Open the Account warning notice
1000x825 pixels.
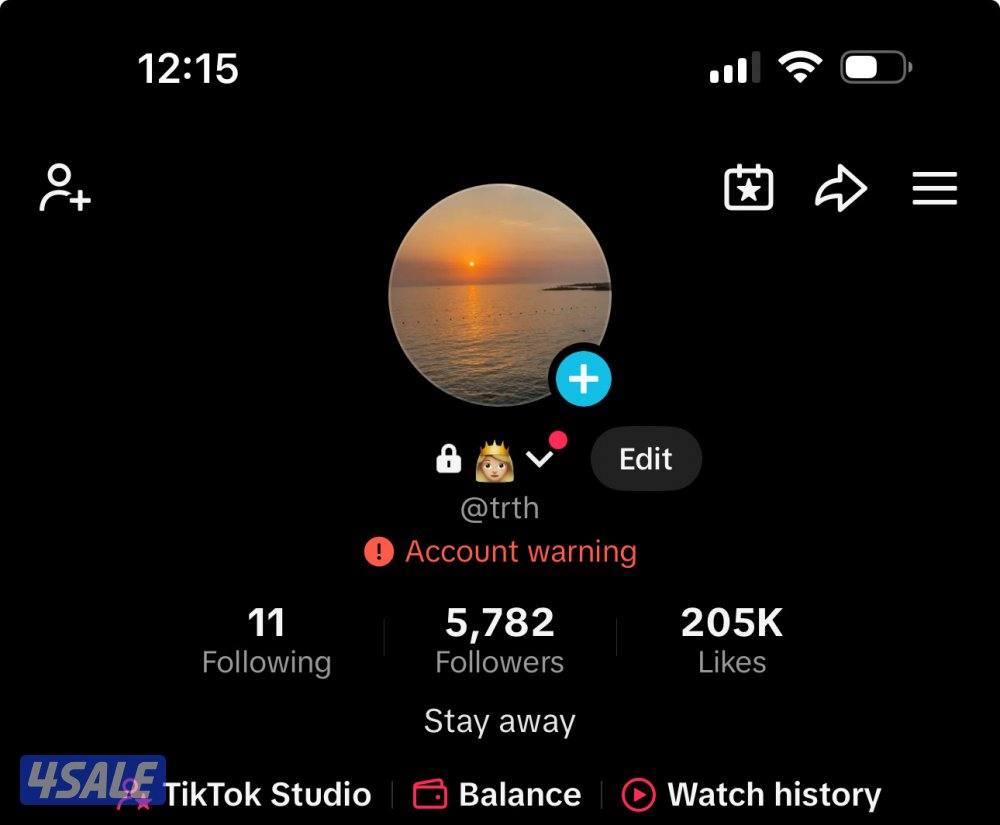click(500, 551)
